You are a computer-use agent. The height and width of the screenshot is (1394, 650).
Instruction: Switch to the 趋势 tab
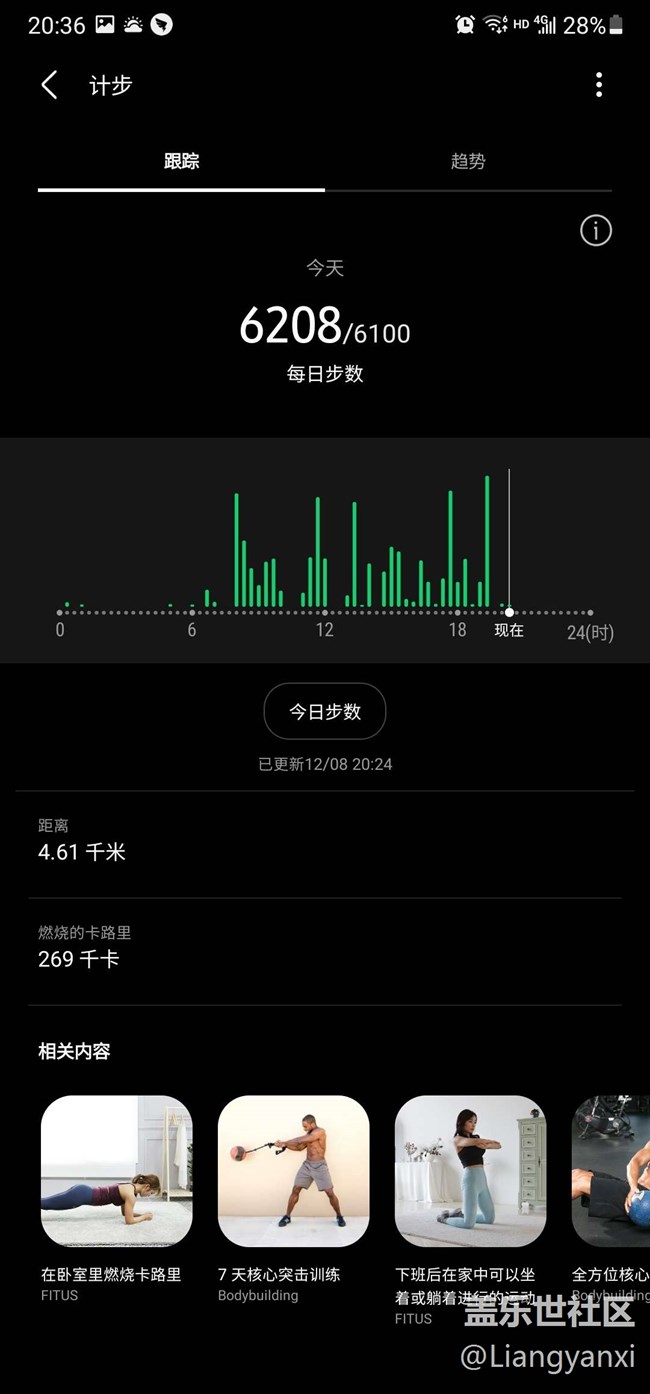pyautogui.click(x=468, y=161)
